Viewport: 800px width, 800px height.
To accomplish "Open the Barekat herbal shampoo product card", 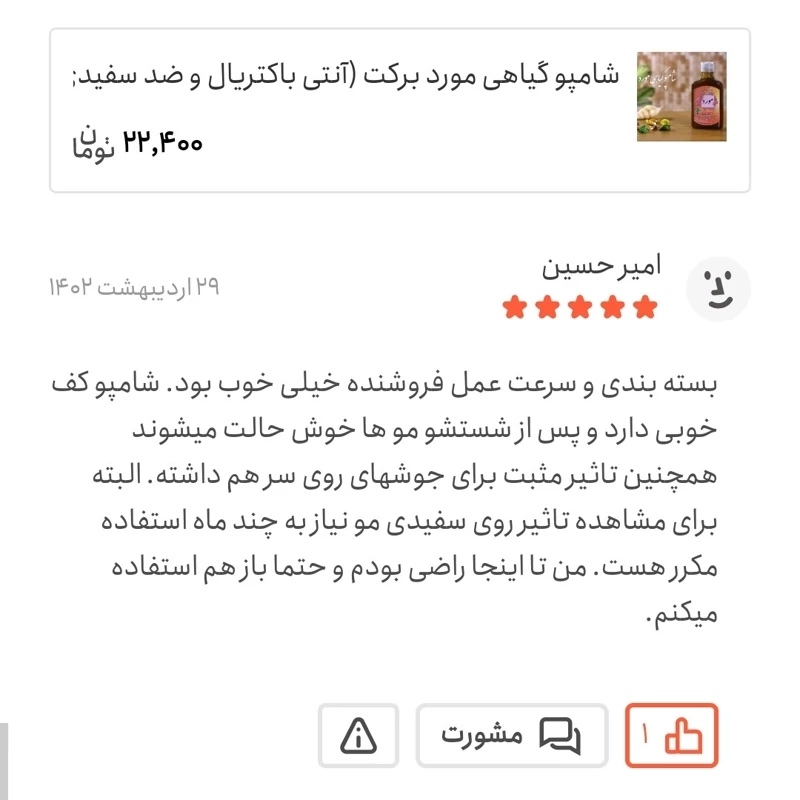I will [x=400, y=110].
